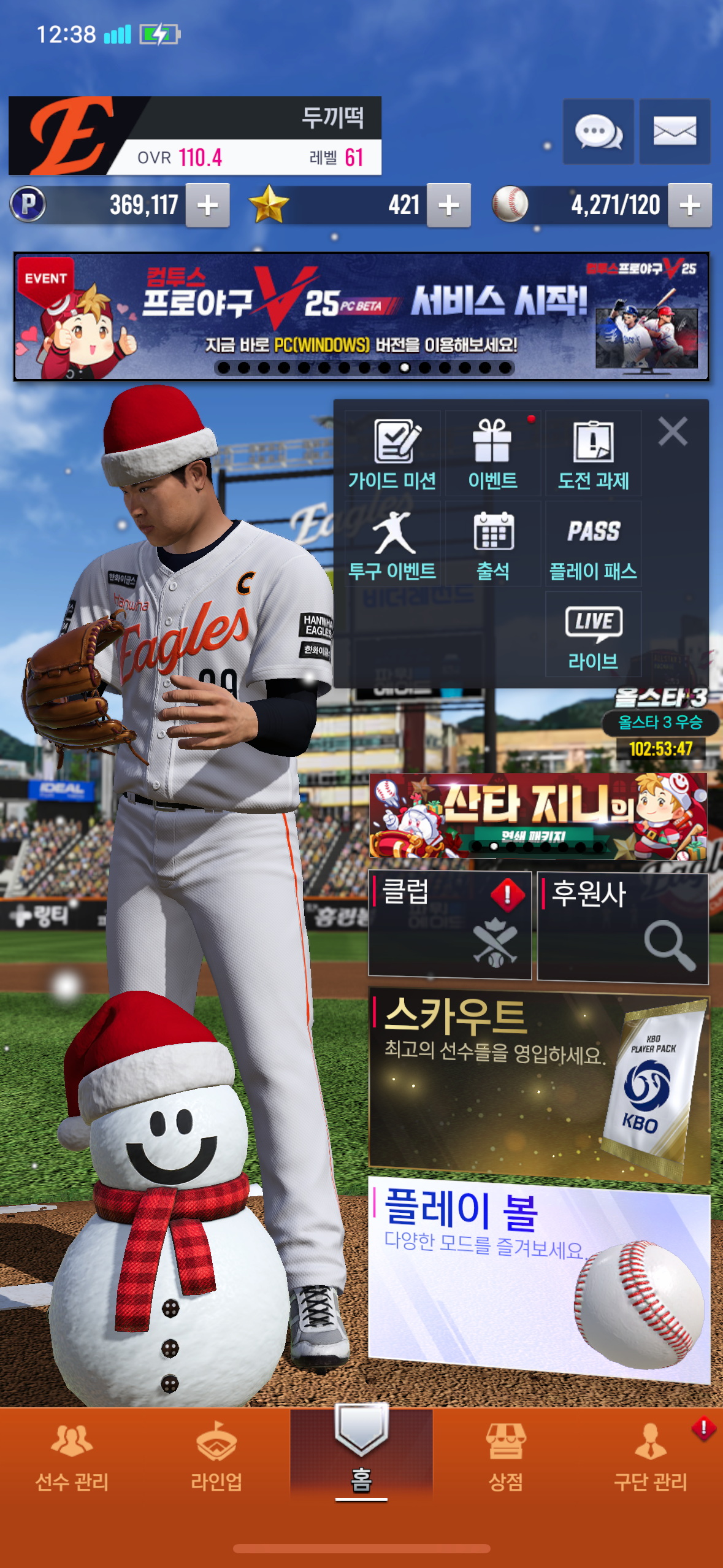Add more baseballs with the plus button
The width and height of the screenshot is (723, 1568).
[690, 206]
